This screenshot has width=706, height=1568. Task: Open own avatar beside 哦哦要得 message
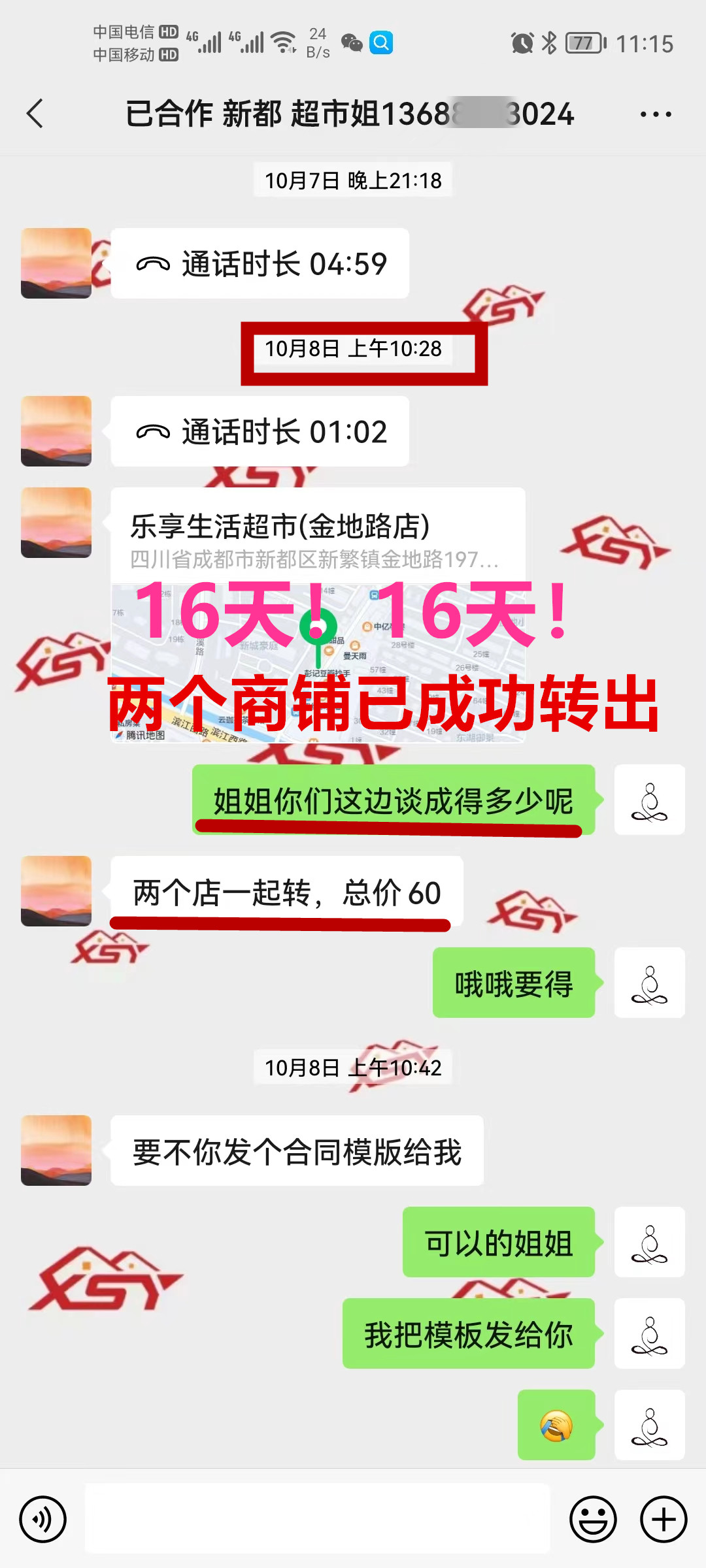click(649, 983)
